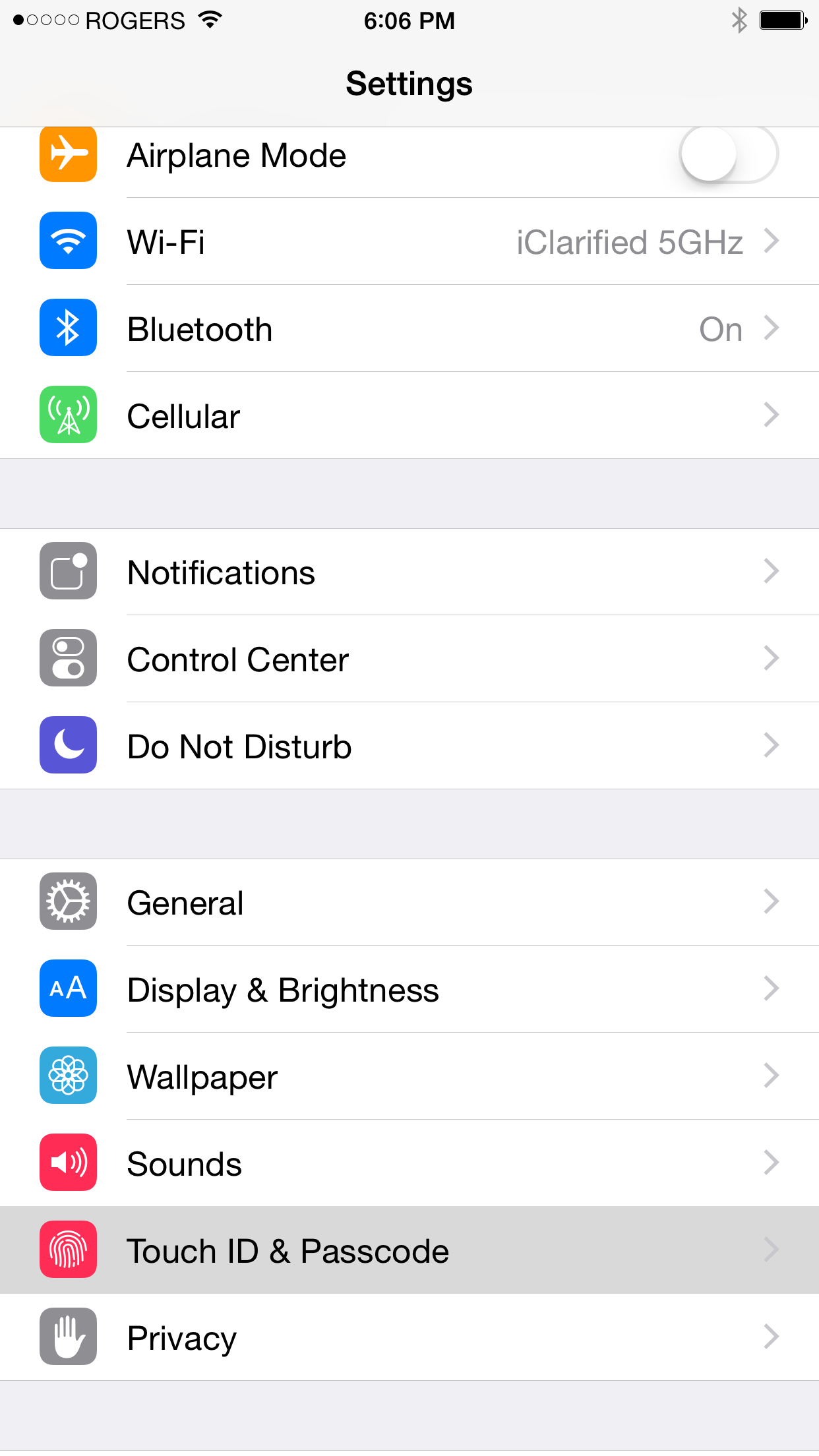Go to General settings
819x1456 pixels.
tap(409, 902)
